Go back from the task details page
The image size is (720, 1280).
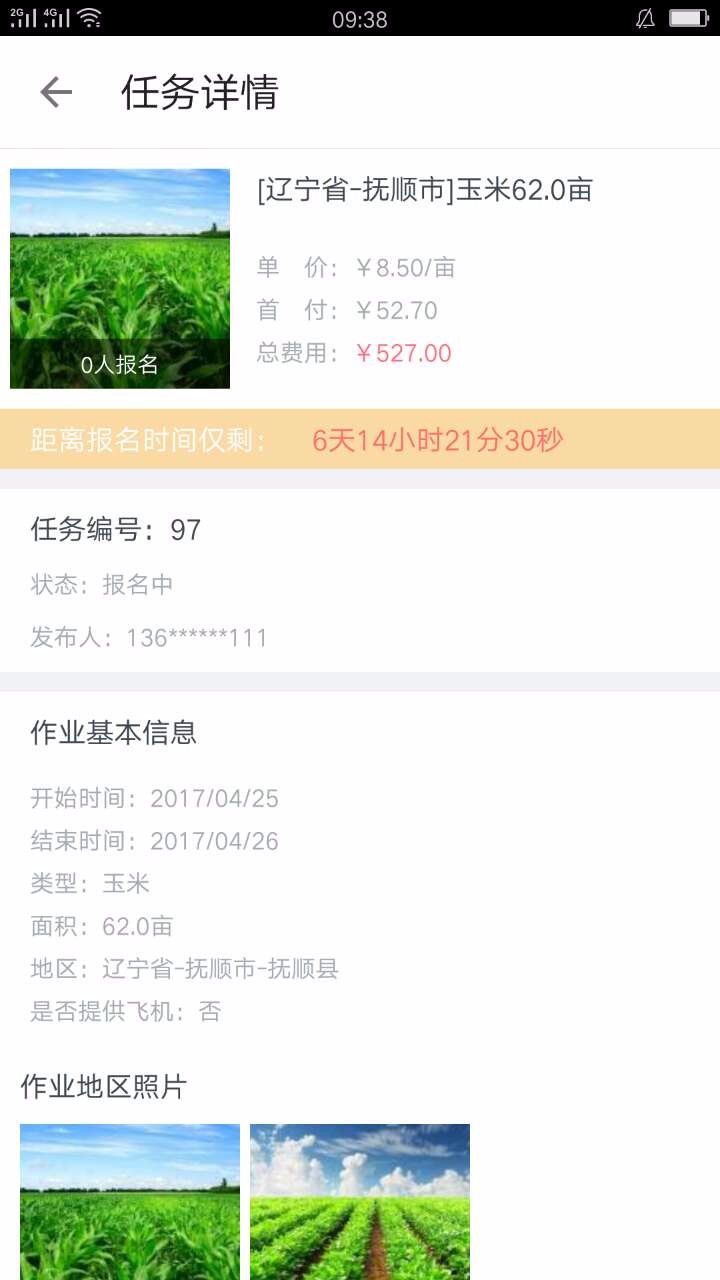tap(56, 93)
